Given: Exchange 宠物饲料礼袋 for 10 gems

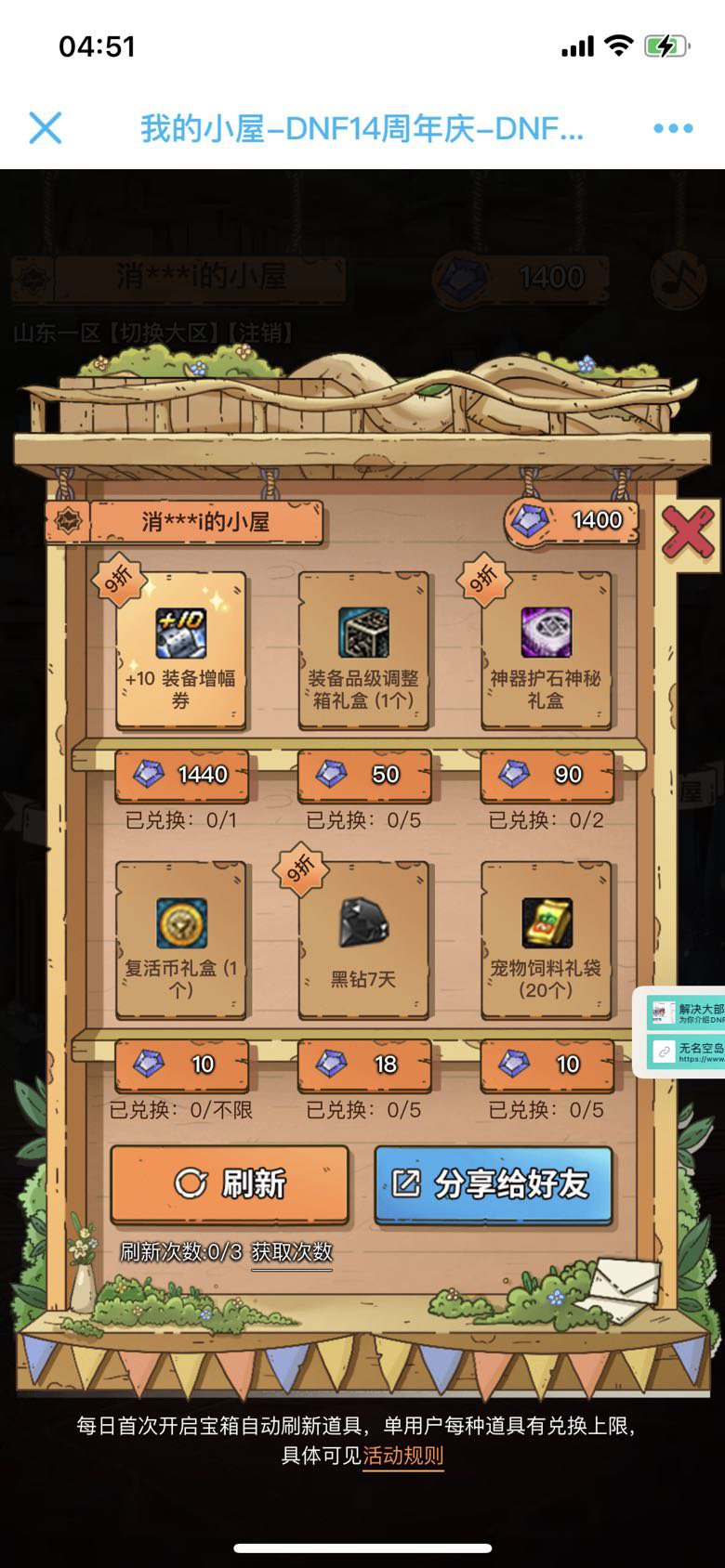Looking at the screenshot, I should point(547,1065).
